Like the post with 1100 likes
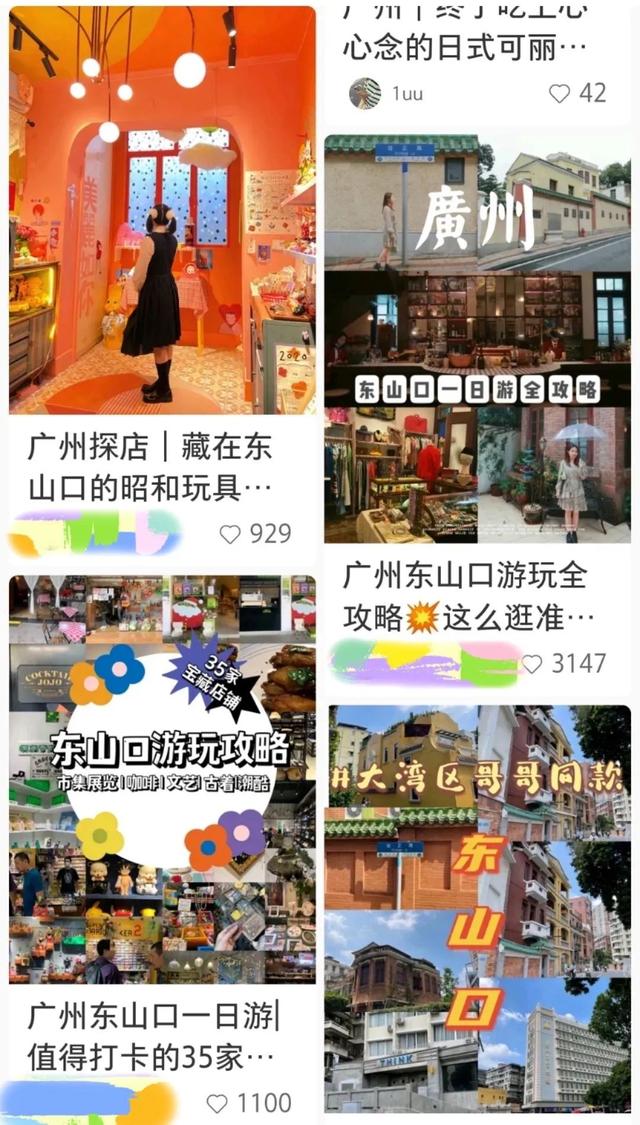Screen dimensions: 640x1125 [x=217, y=1104]
